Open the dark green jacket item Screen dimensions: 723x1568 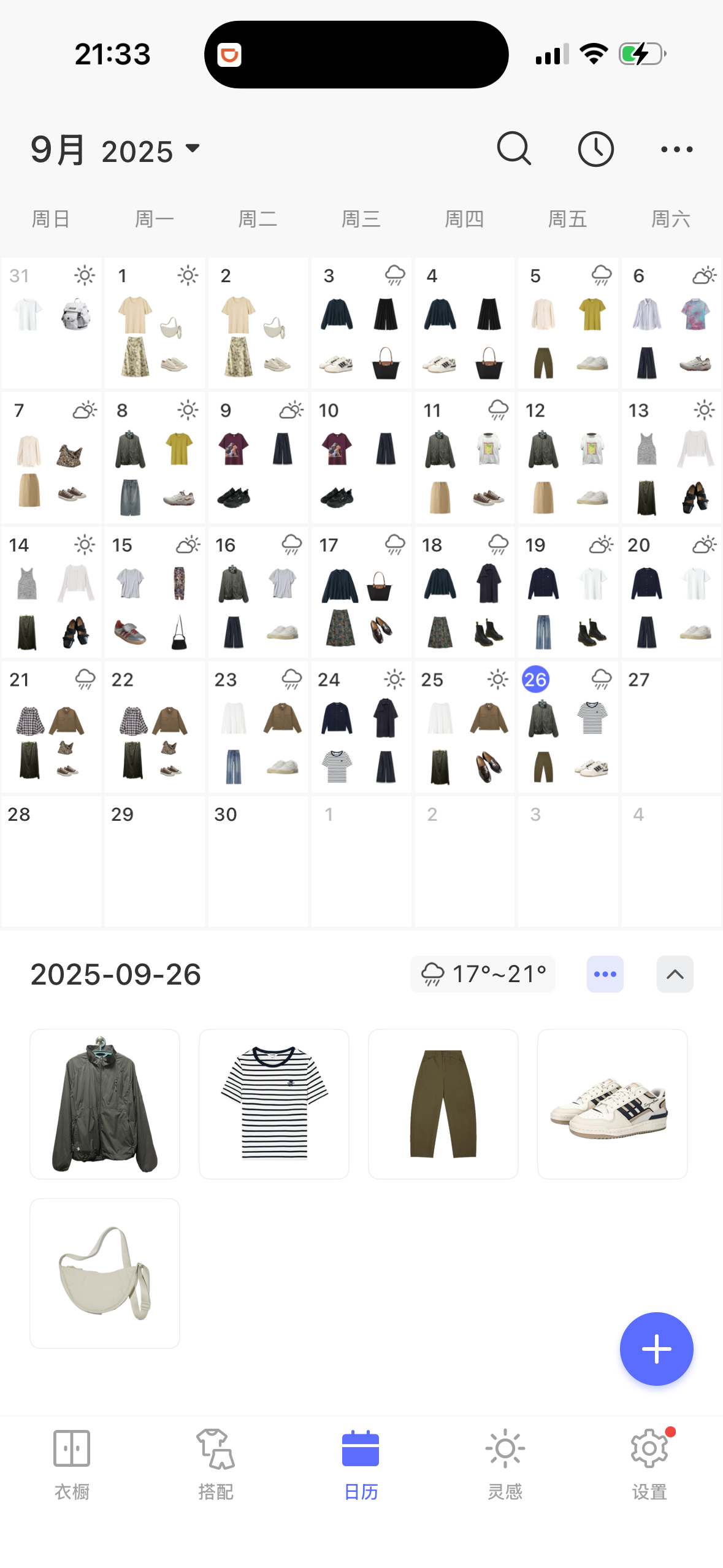(105, 1104)
